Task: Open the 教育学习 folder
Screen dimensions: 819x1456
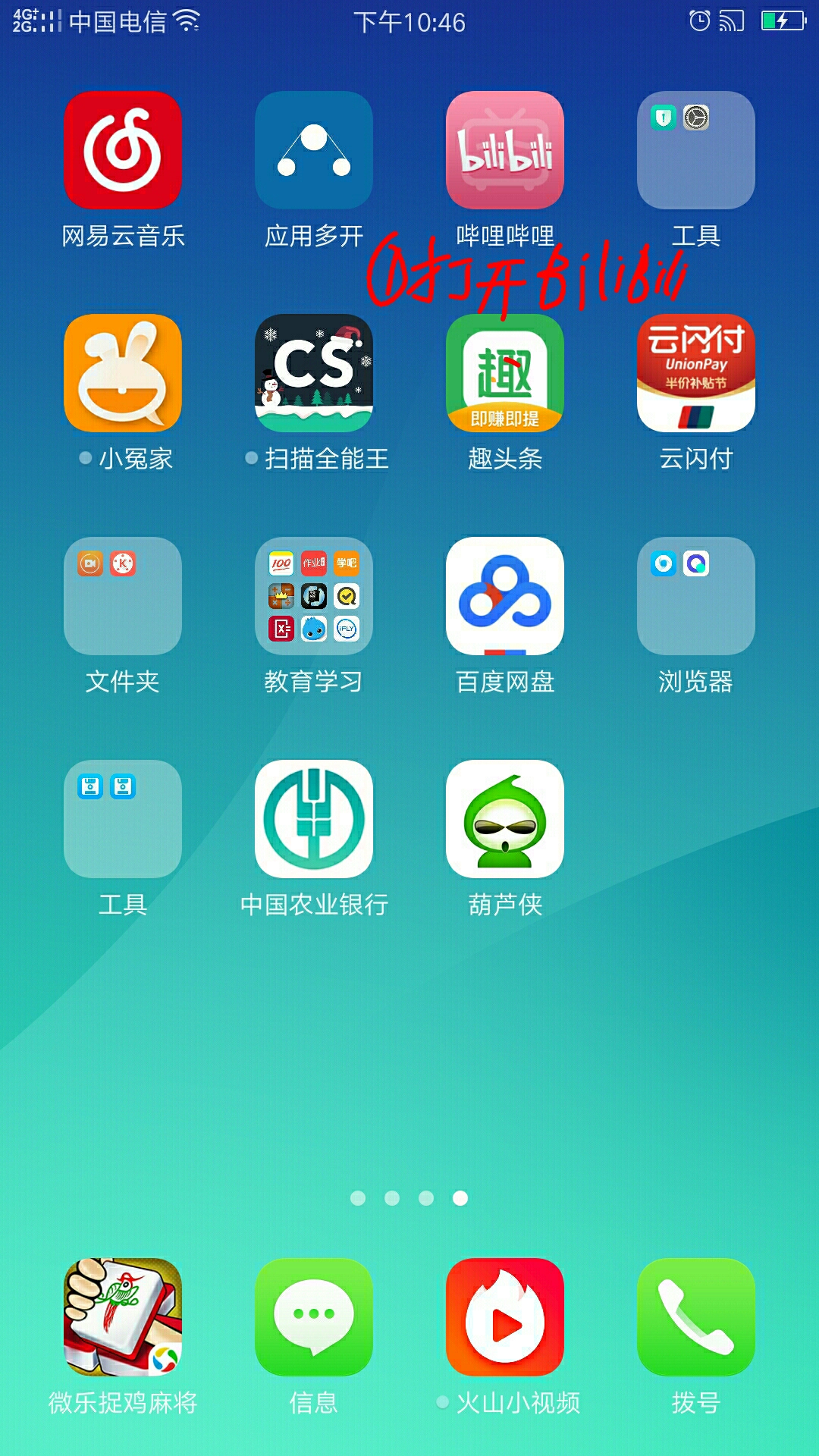Action: coord(314,596)
